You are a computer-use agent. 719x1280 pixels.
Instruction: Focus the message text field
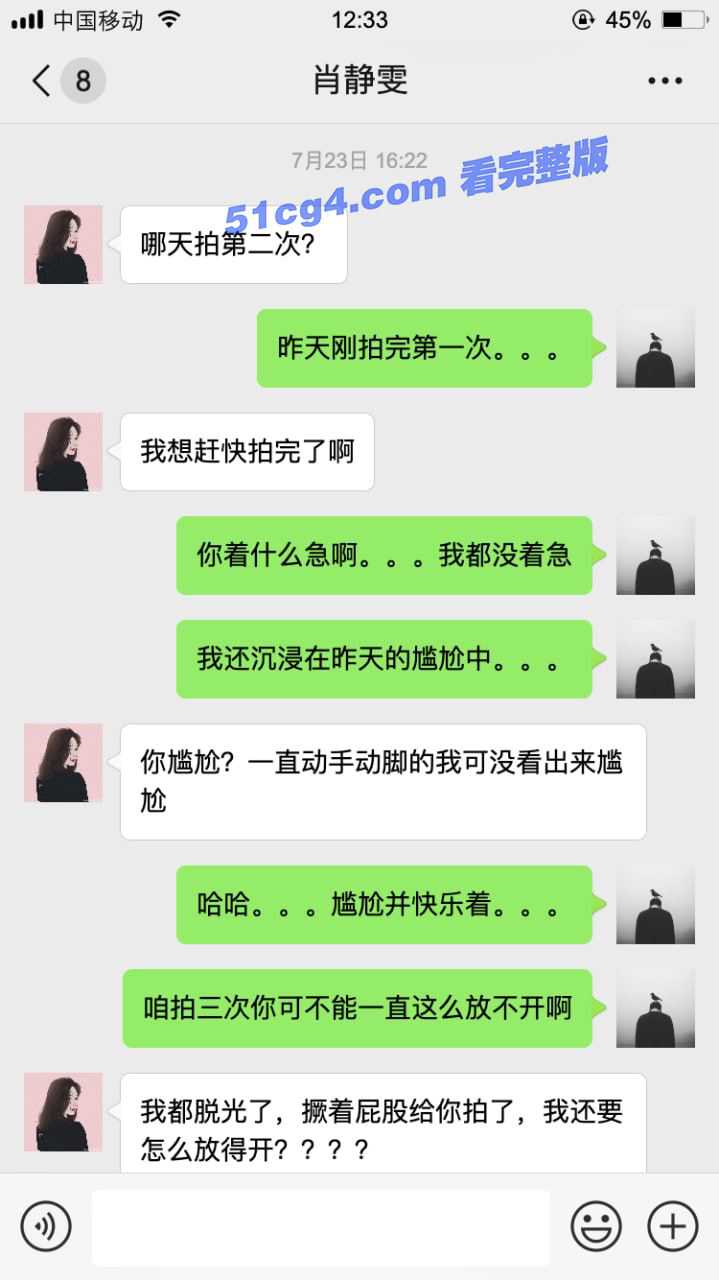point(320,1226)
